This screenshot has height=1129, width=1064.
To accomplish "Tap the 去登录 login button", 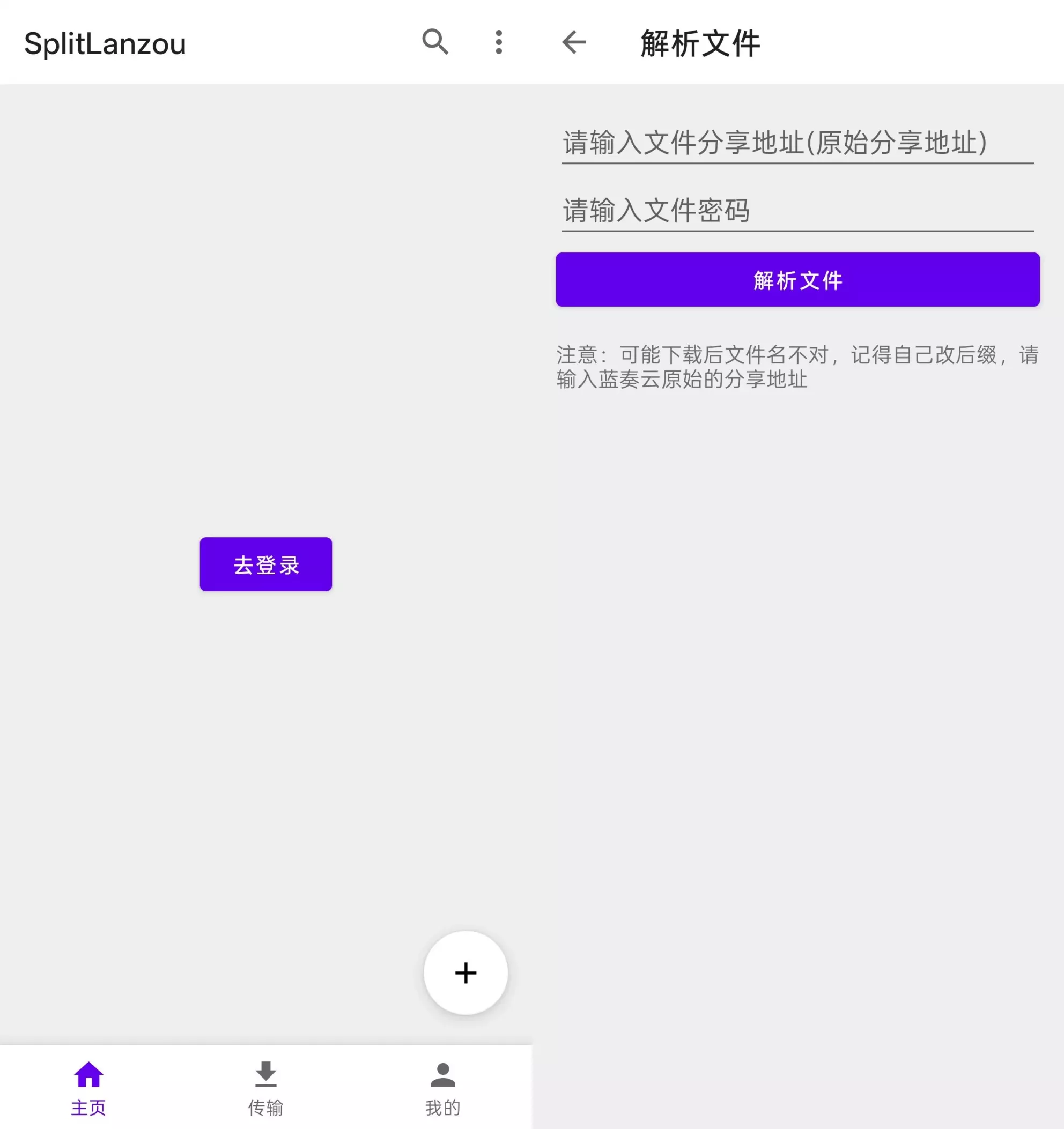I will pos(266,564).
